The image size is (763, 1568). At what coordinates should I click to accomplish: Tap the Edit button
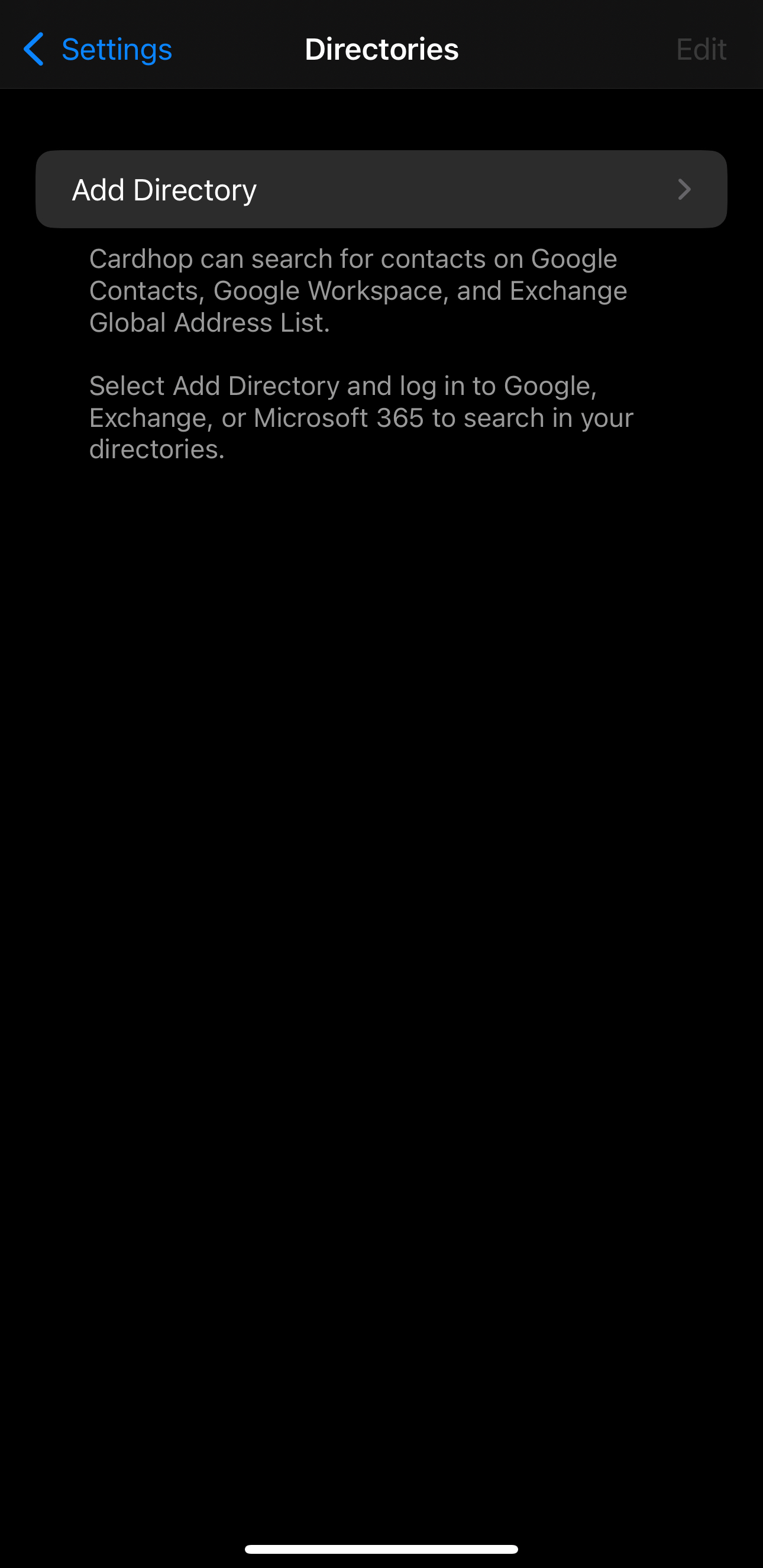click(x=701, y=49)
